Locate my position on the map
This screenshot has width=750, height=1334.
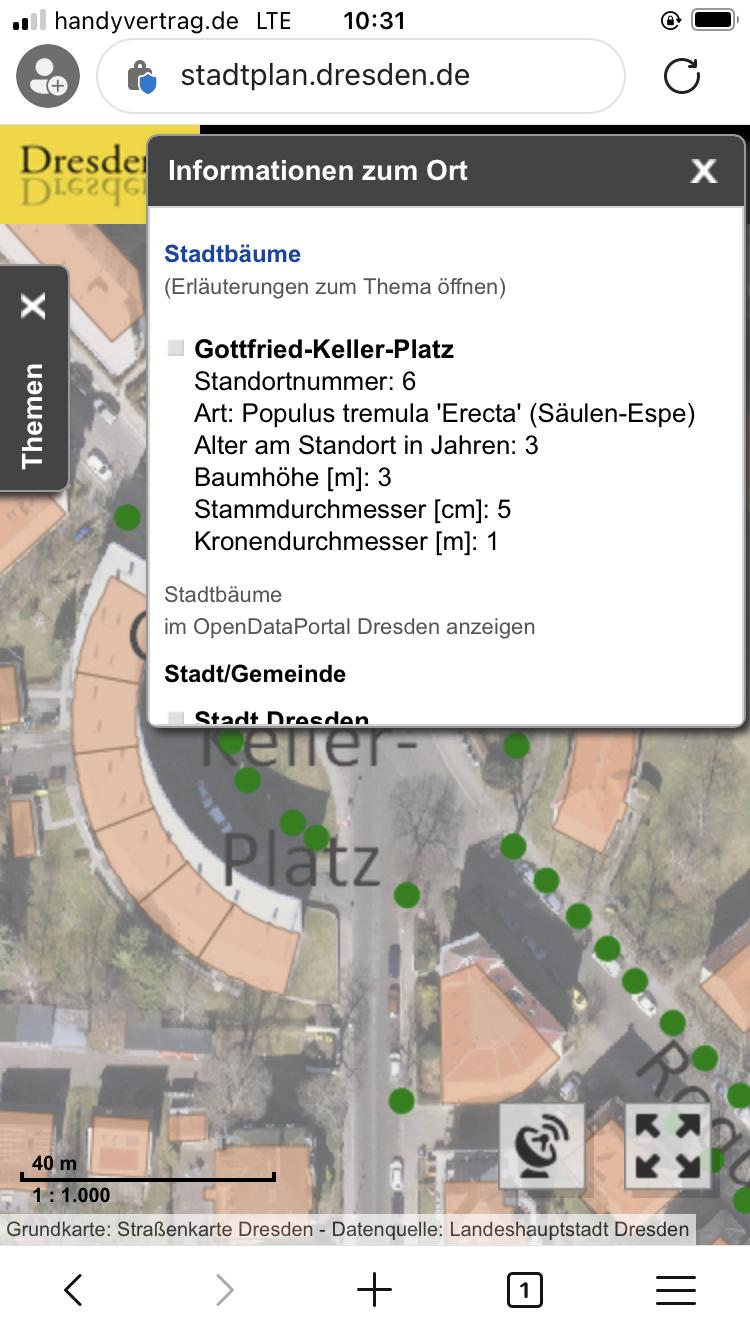tap(541, 1146)
